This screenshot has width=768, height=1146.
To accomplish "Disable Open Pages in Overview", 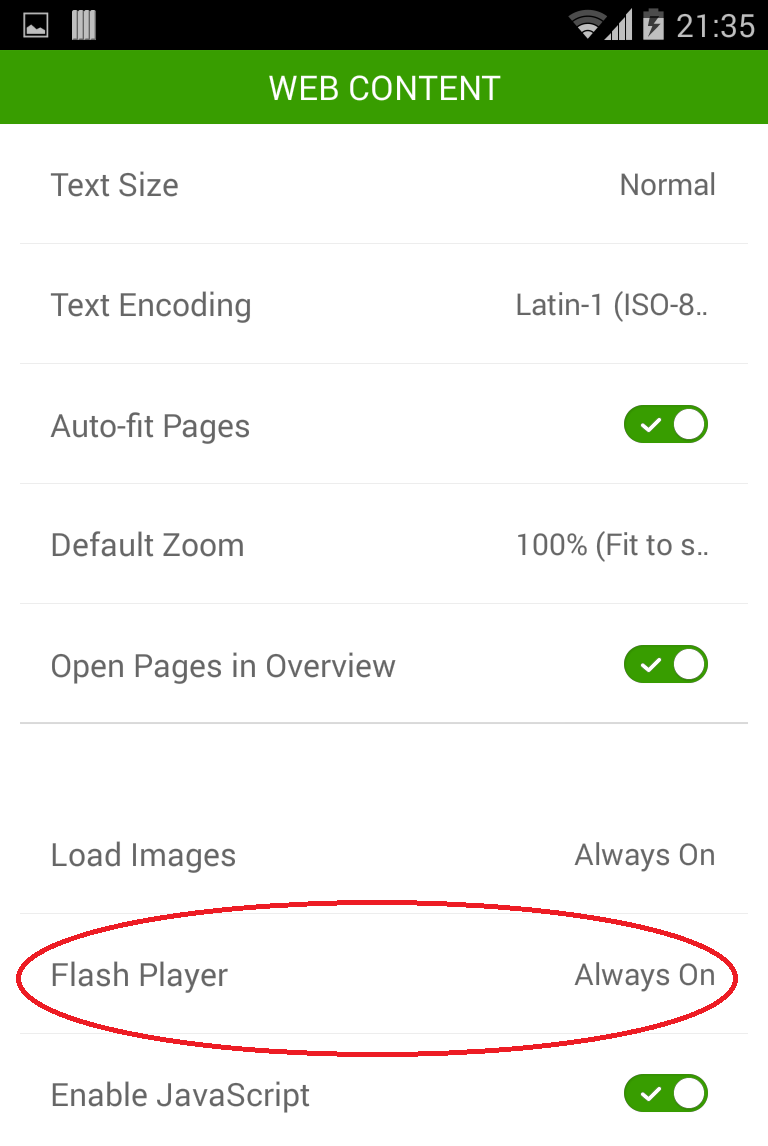I will [x=665, y=665].
